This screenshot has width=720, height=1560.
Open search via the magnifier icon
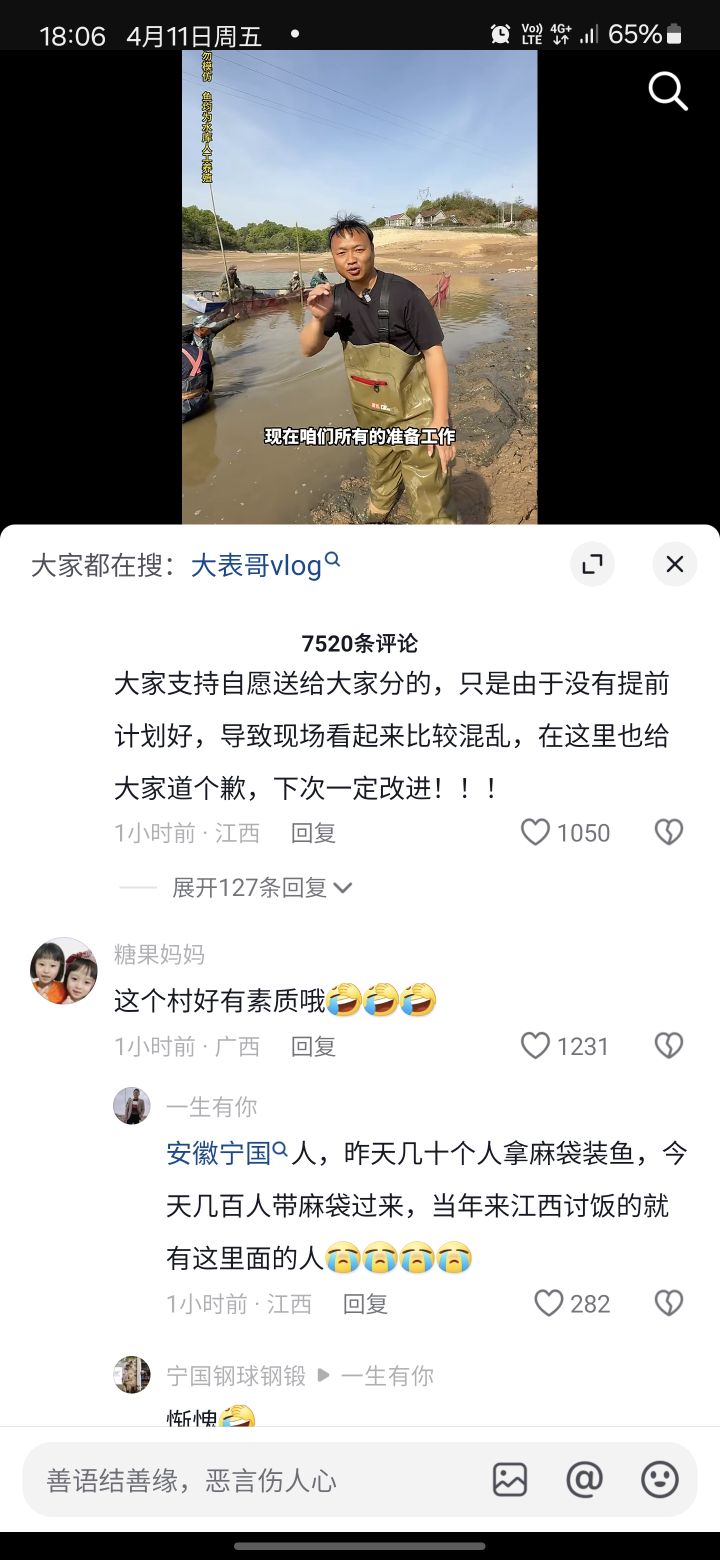tap(668, 91)
